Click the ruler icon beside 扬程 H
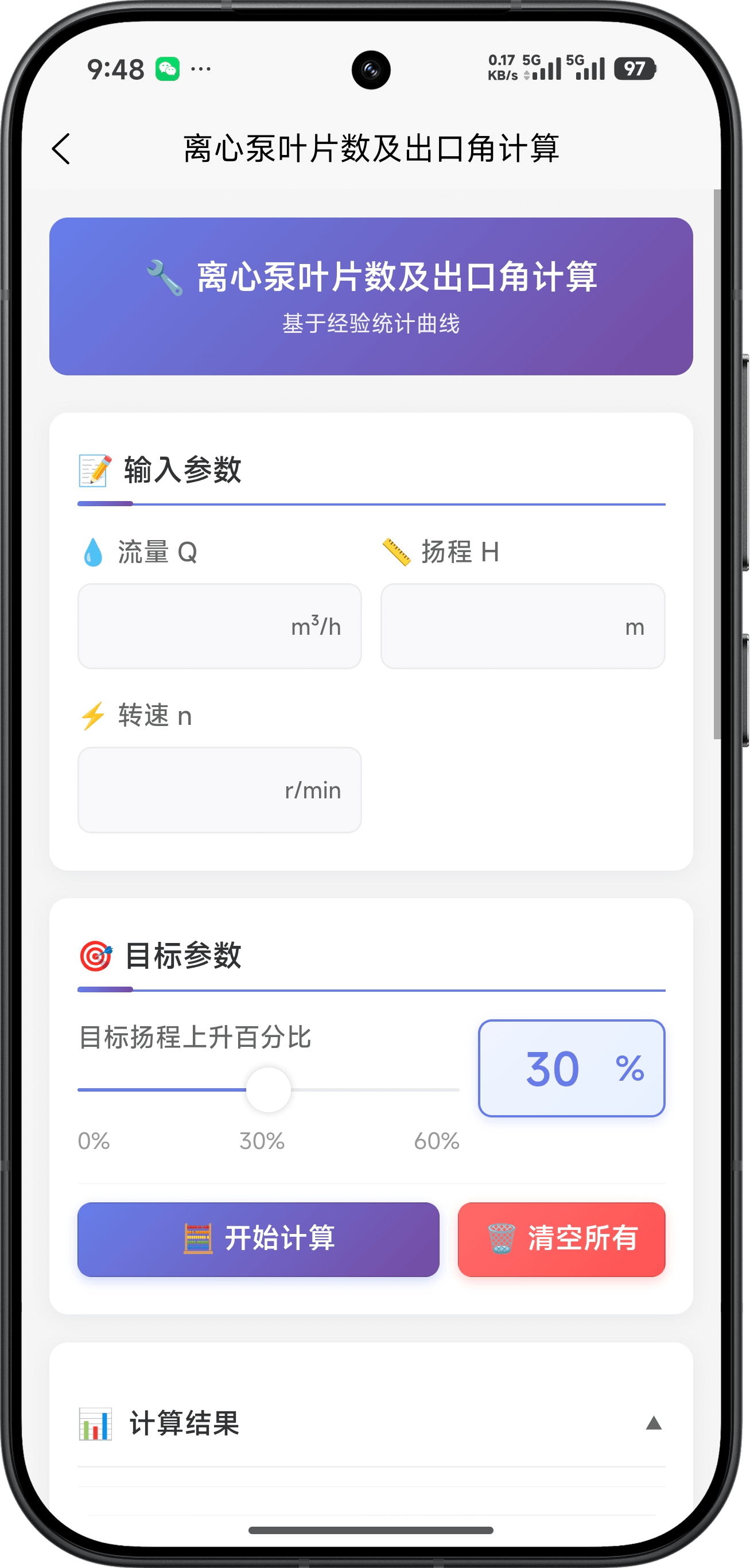The width and height of the screenshot is (750, 1568). coord(397,550)
